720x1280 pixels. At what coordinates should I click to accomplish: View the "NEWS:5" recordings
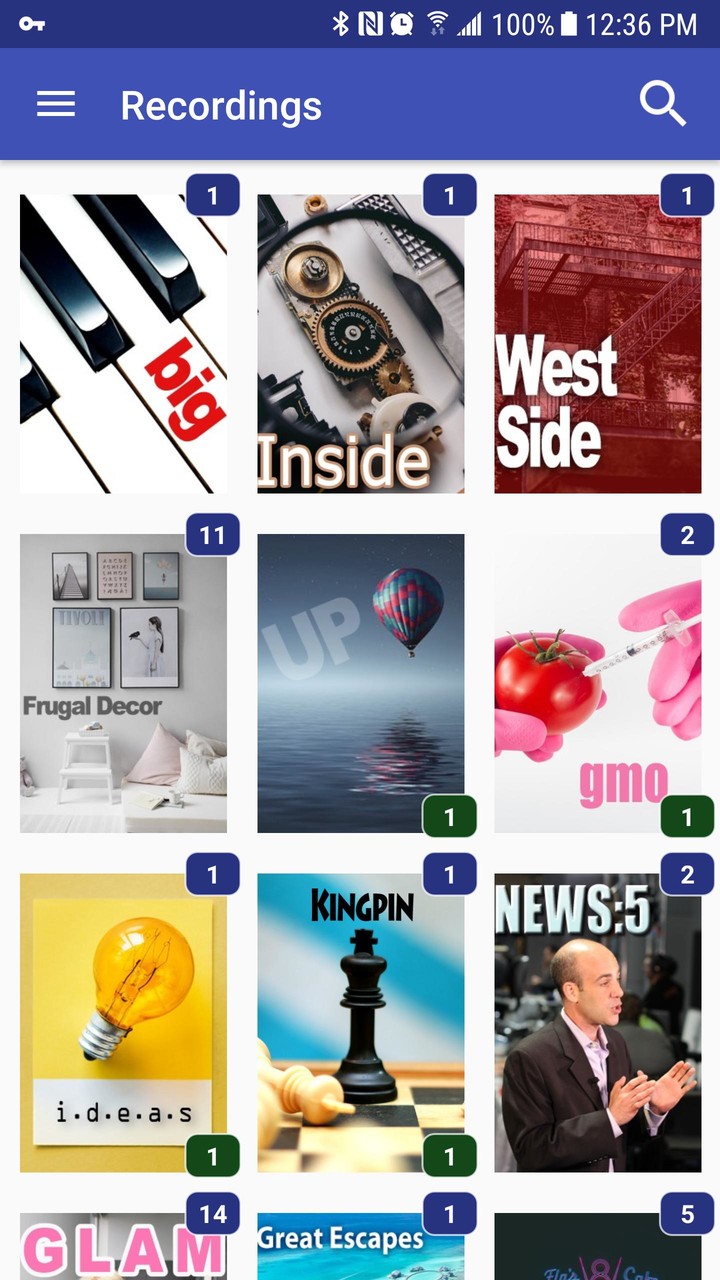click(597, 1022)
